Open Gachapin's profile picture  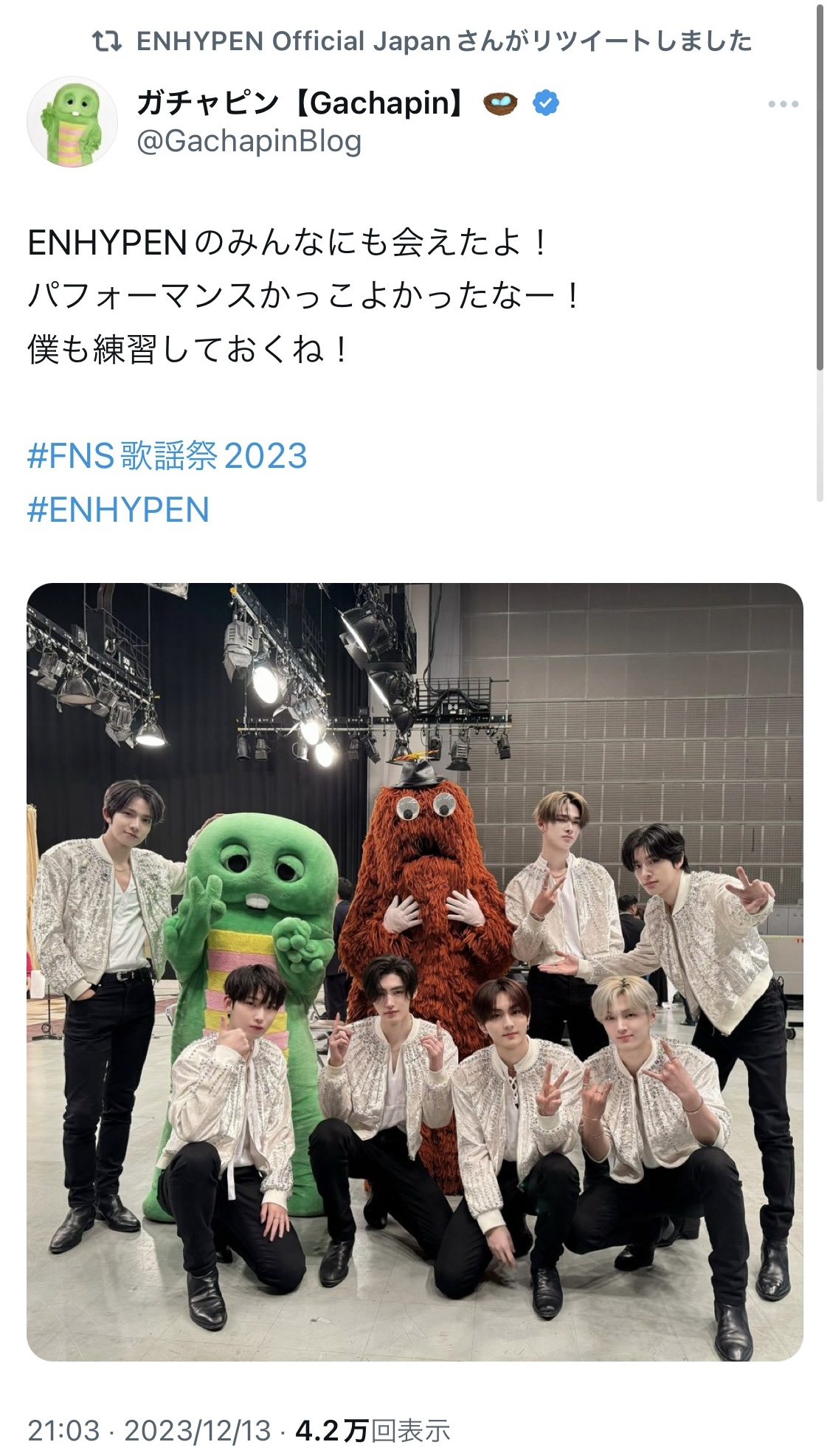coord(72,123)
